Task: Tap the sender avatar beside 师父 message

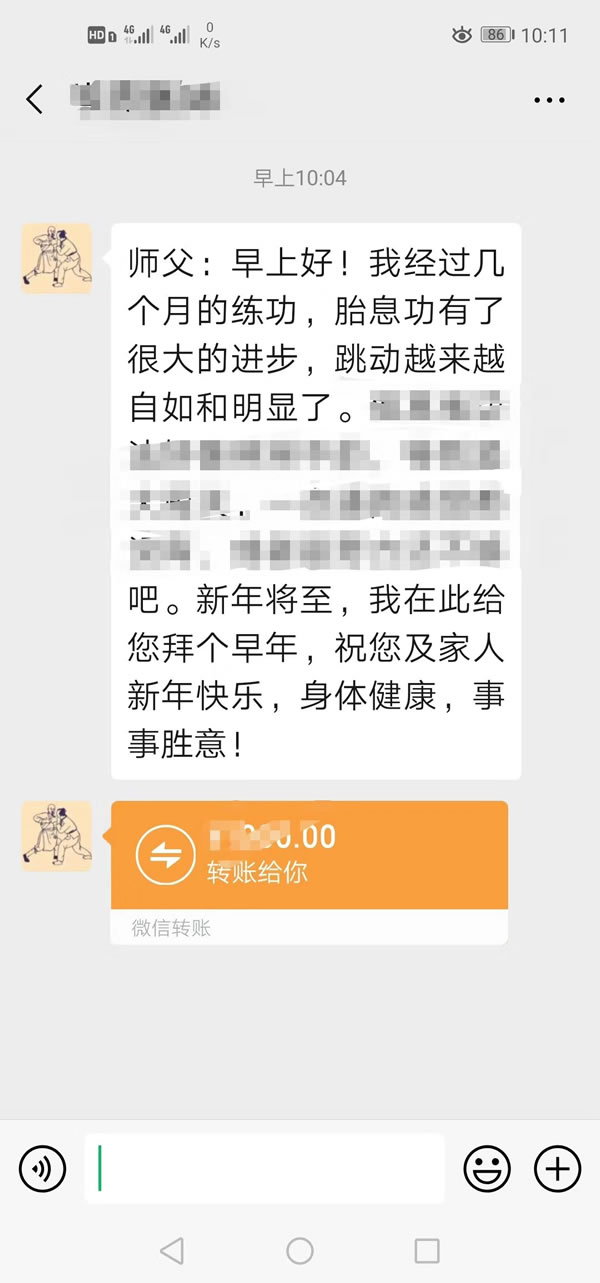Action: tap(56, 258)
